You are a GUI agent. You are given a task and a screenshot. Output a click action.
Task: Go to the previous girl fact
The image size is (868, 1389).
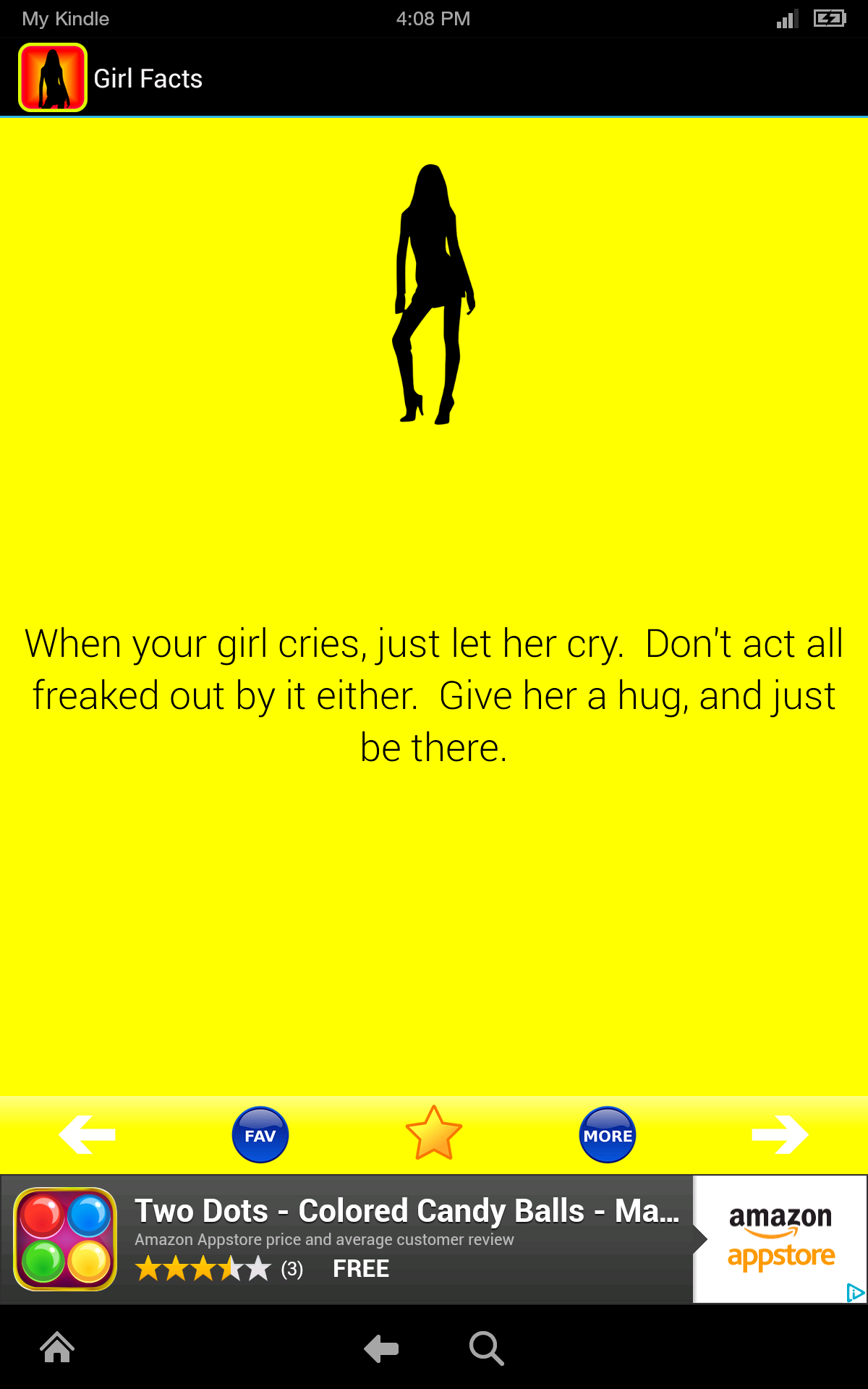(88, 1134)
